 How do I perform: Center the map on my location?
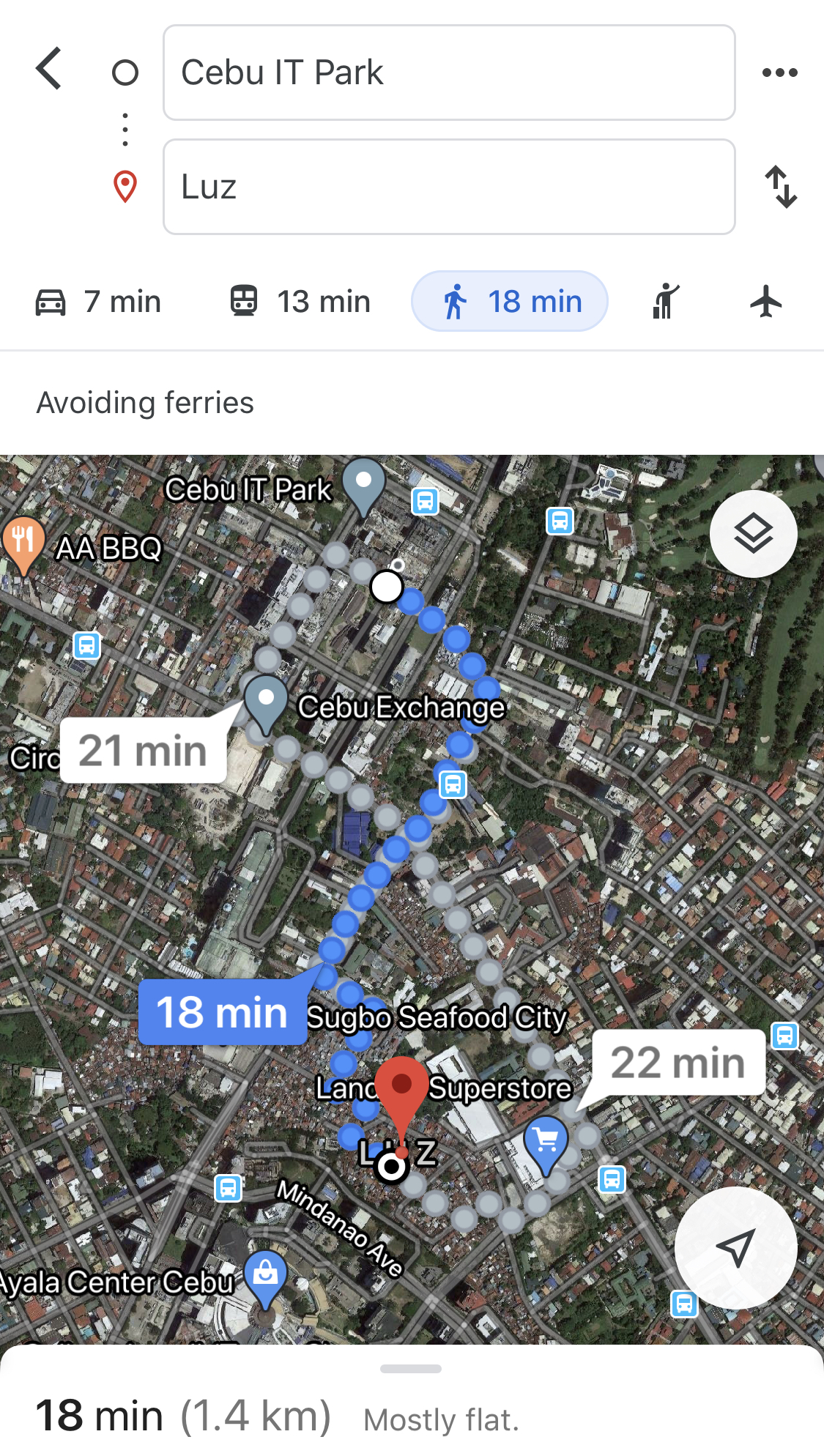(x=735, y=1248)
